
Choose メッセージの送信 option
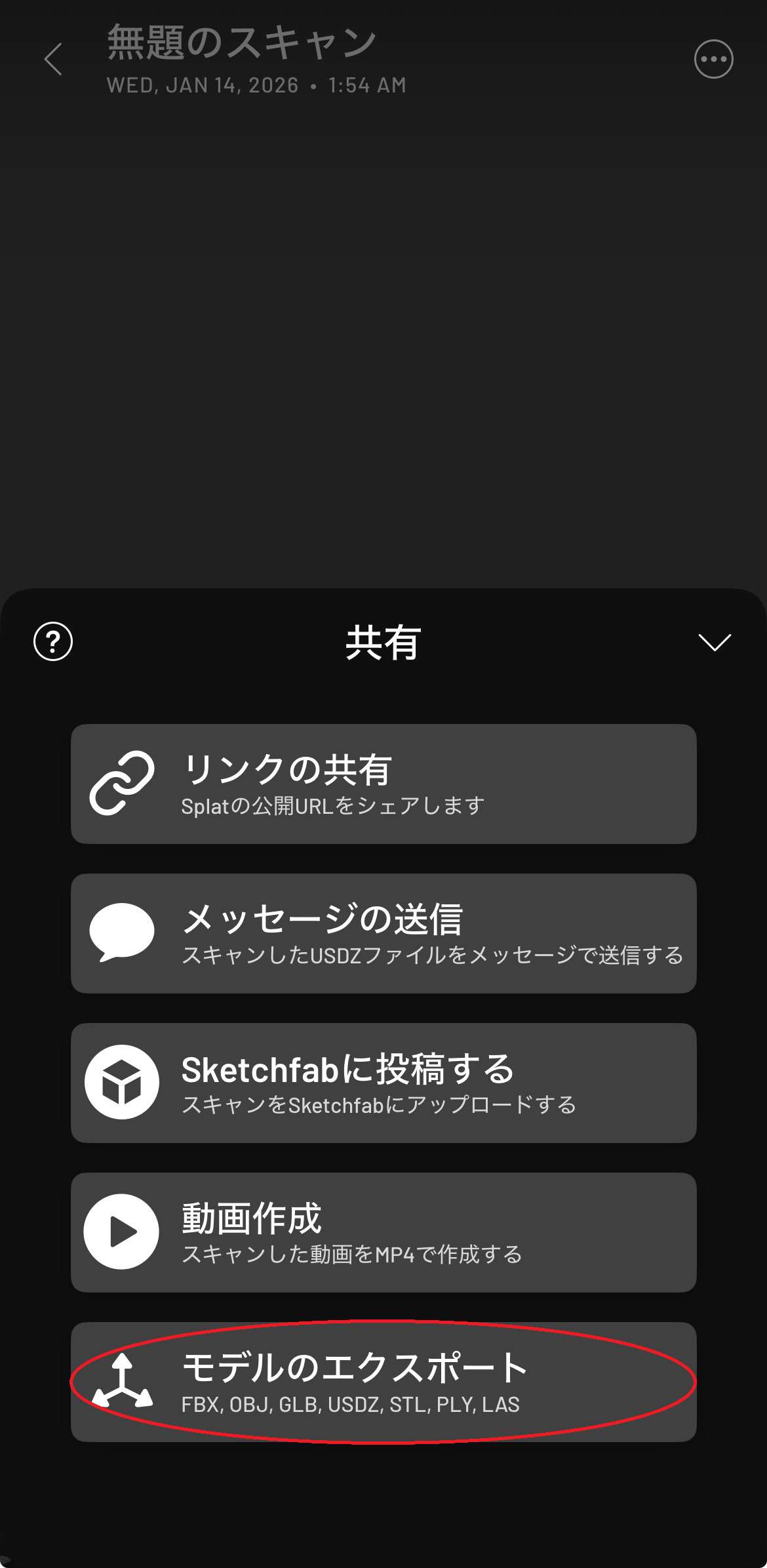383,933
